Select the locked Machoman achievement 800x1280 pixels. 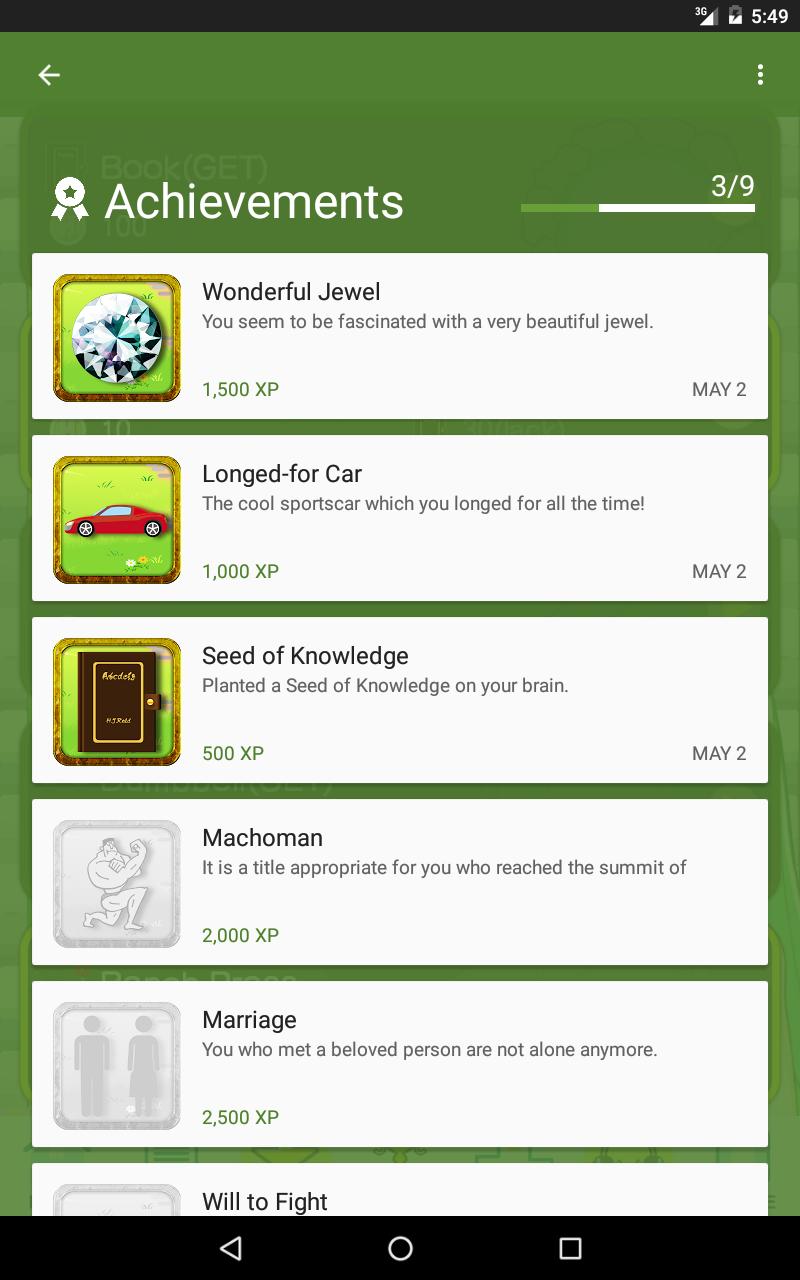pyautogui.click(x=400, y=882)
